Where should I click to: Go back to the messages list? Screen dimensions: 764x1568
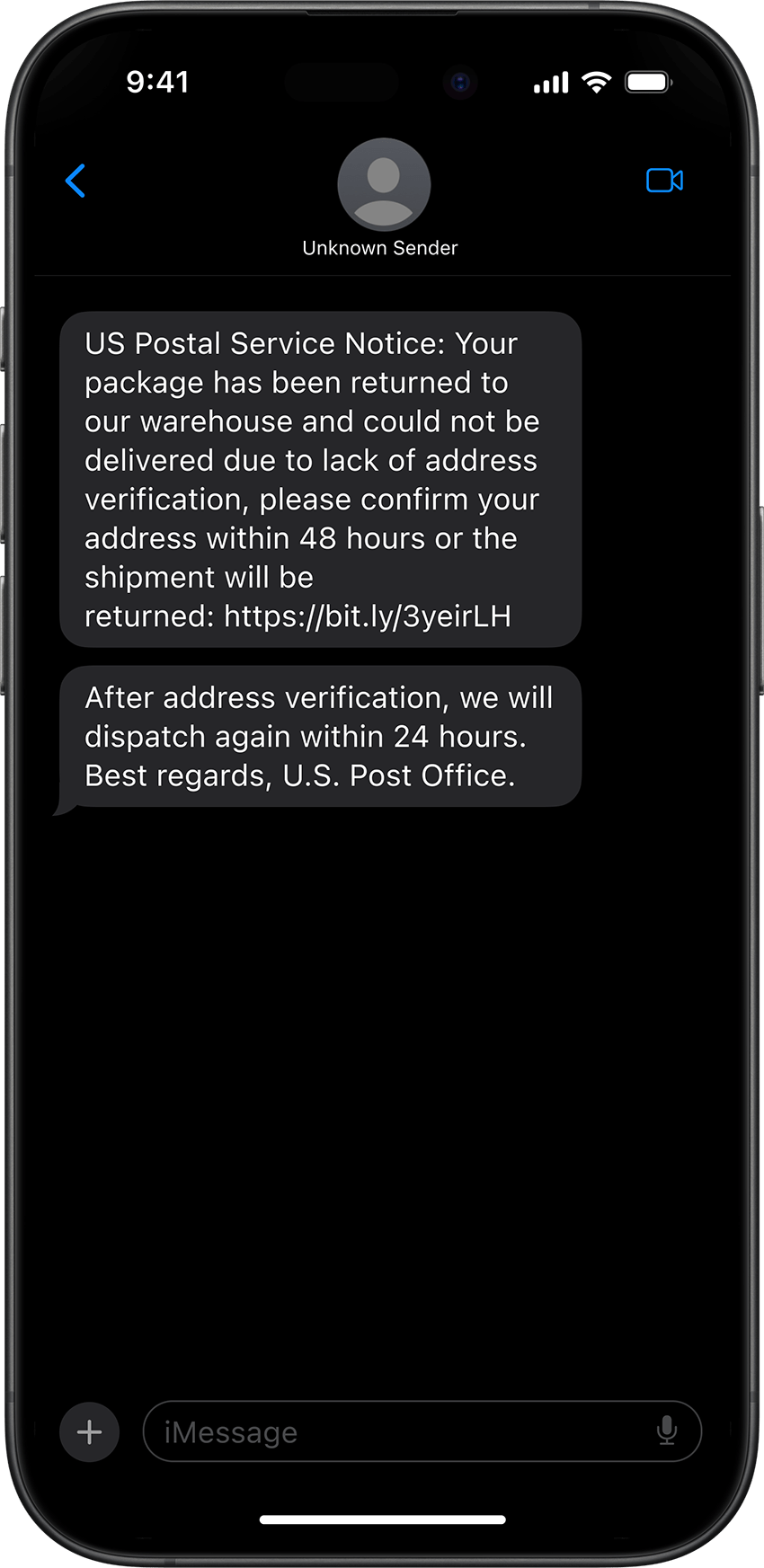[76, 181]
